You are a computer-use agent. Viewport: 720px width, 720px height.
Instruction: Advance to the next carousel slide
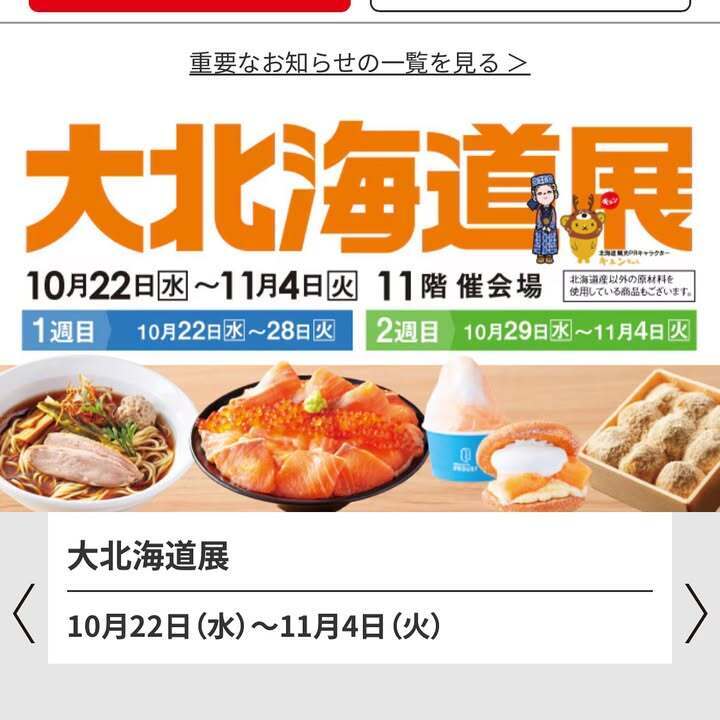coord(696,613)
